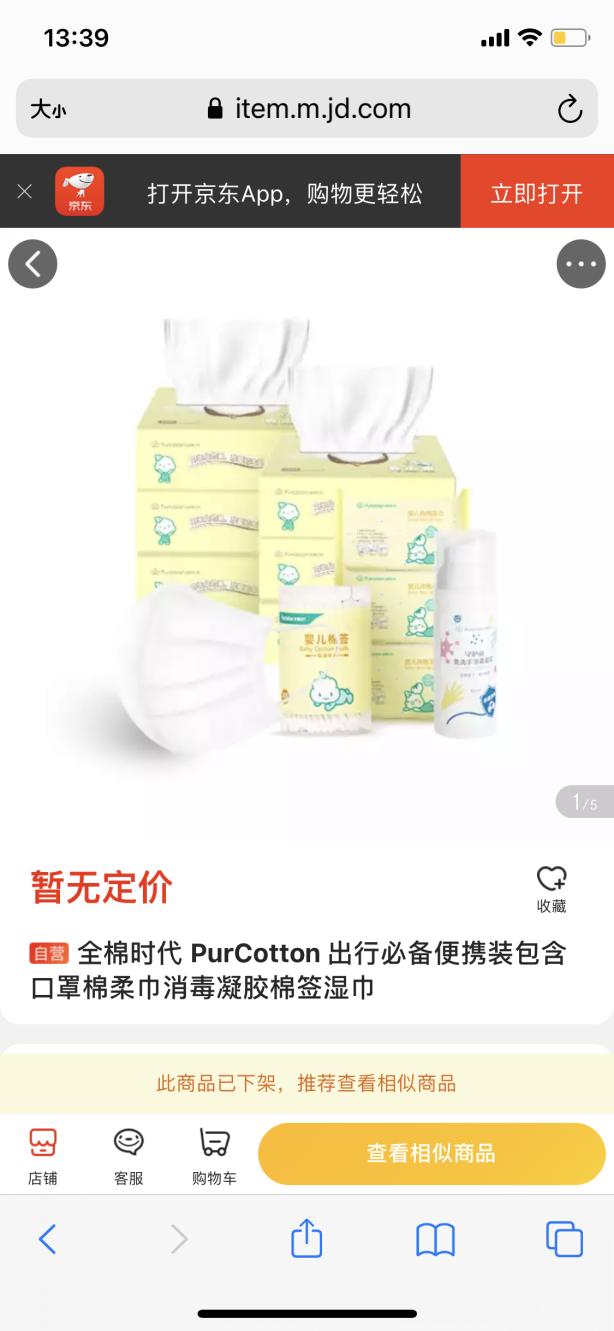Open Safari share sheet
The image size is (614, 1331).
[307, 1239]
